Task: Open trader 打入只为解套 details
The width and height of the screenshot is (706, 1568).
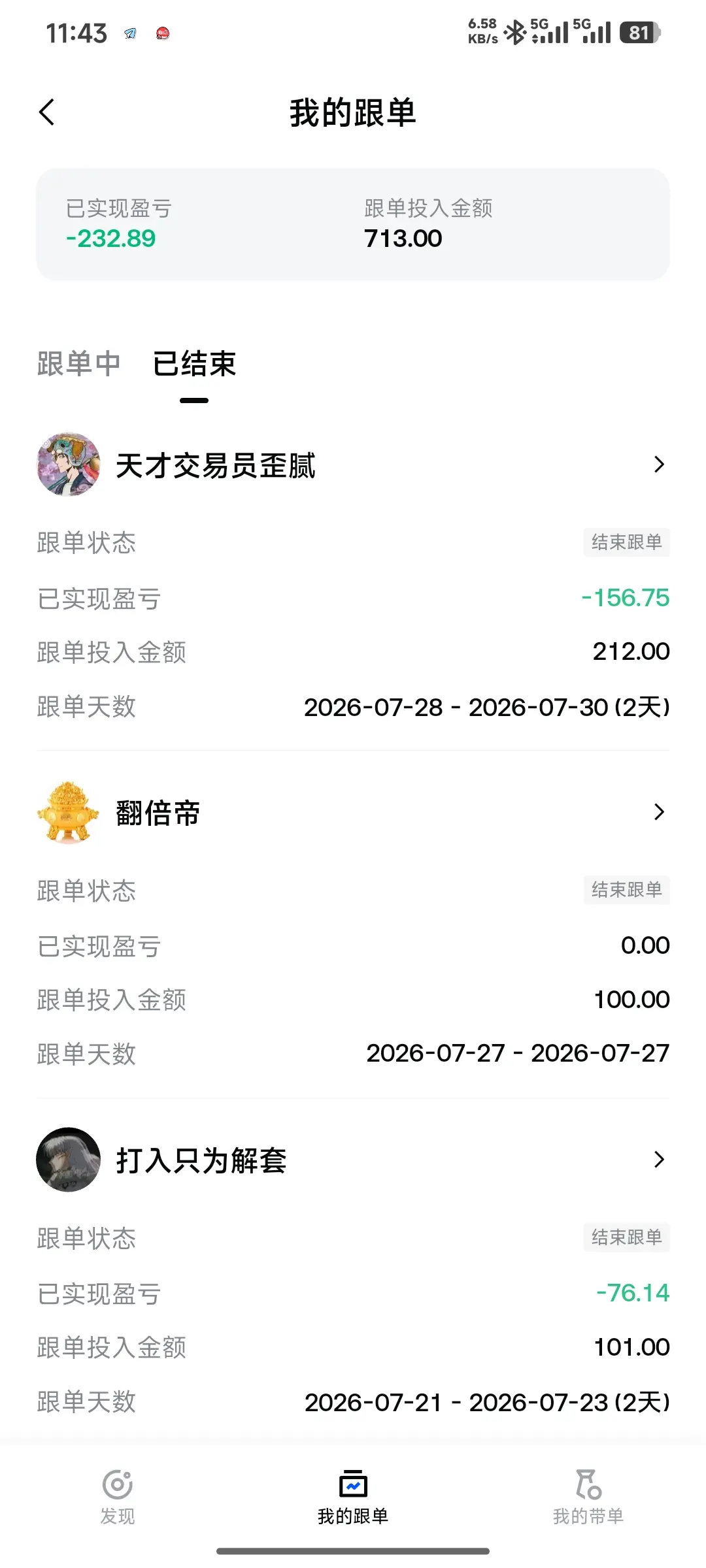Action: click(x=353, y=1160)
